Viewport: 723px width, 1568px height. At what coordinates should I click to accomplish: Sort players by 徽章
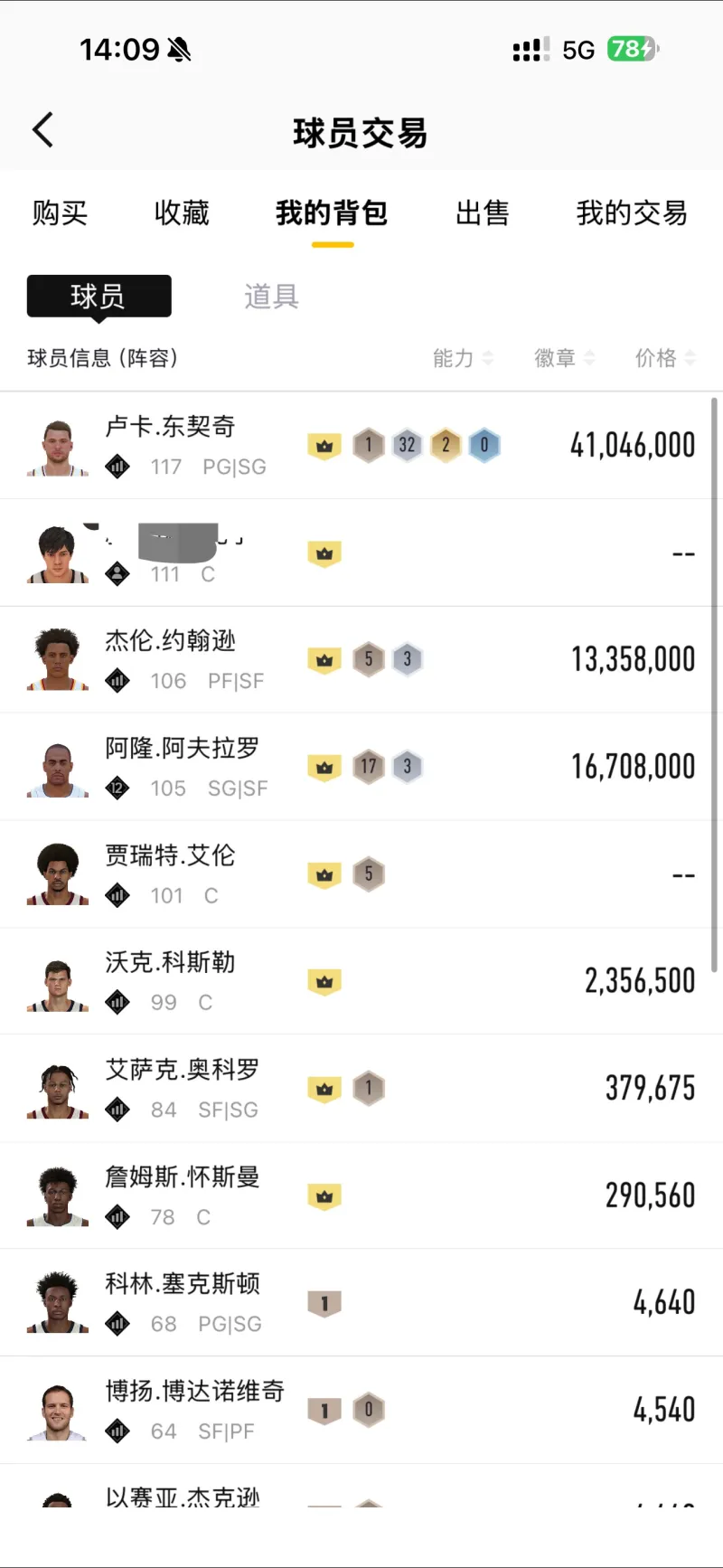pyautogui.click(x=563, y=358)
